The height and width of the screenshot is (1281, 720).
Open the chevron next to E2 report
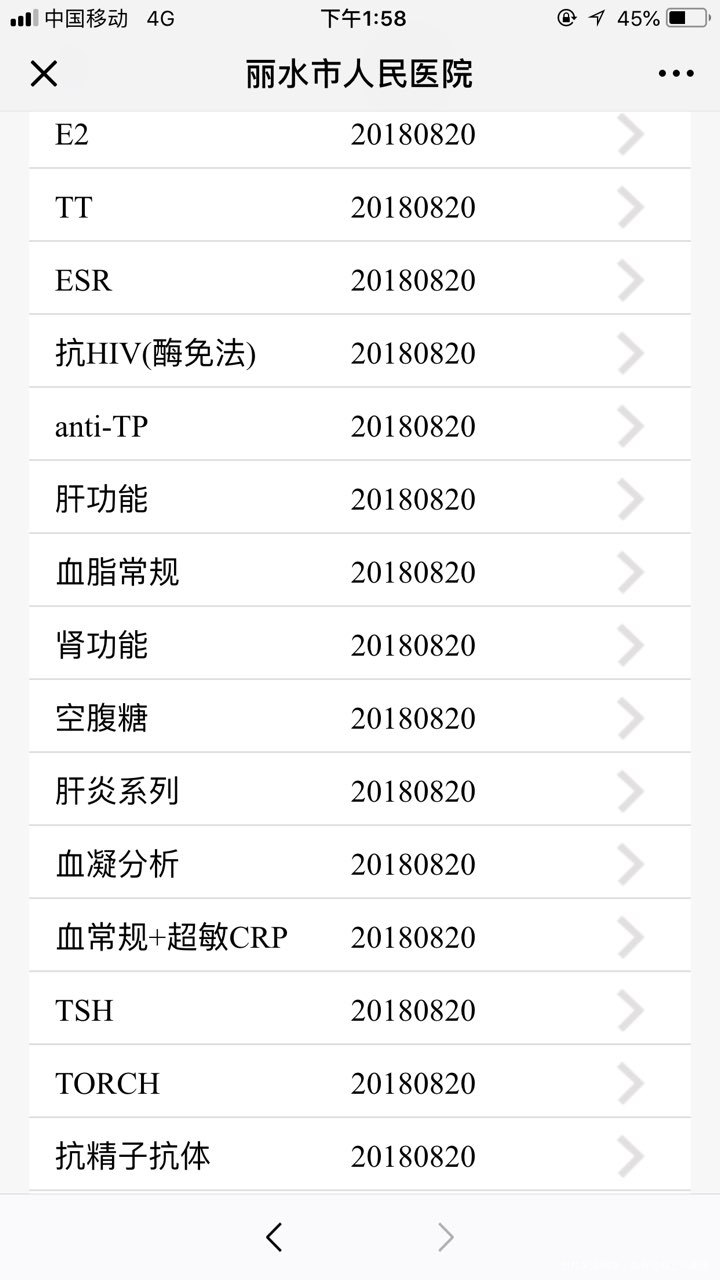coord(631,135)
